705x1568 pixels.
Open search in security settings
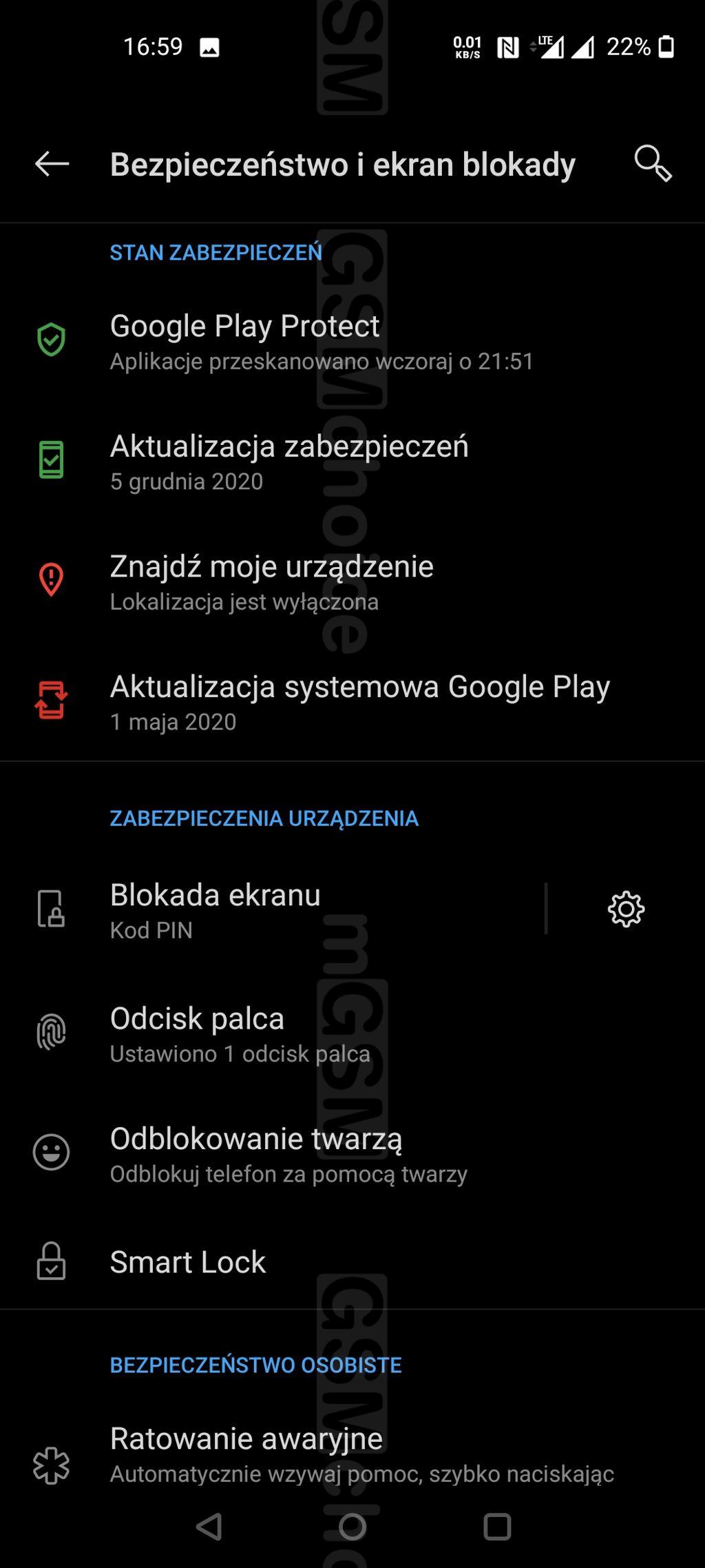click(x=652, y=164)
